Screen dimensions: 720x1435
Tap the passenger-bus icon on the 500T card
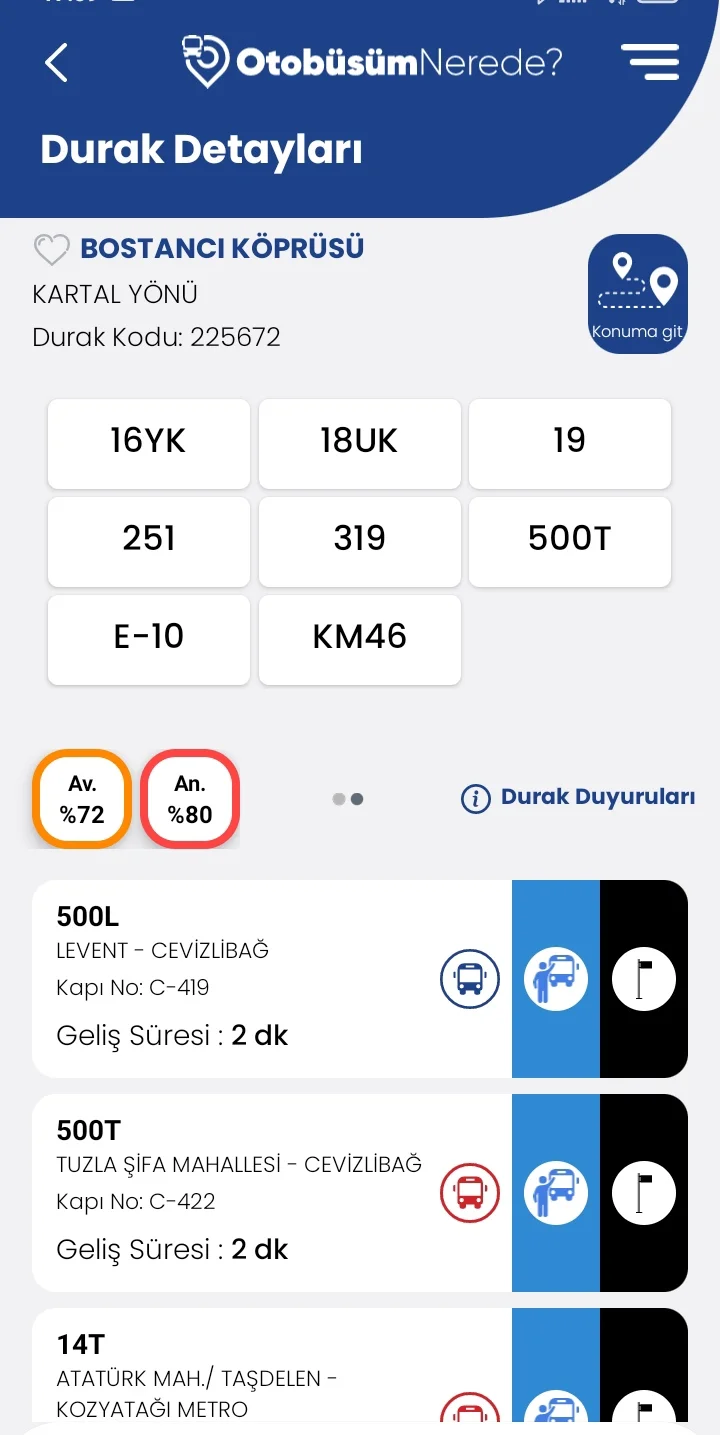556,1192
